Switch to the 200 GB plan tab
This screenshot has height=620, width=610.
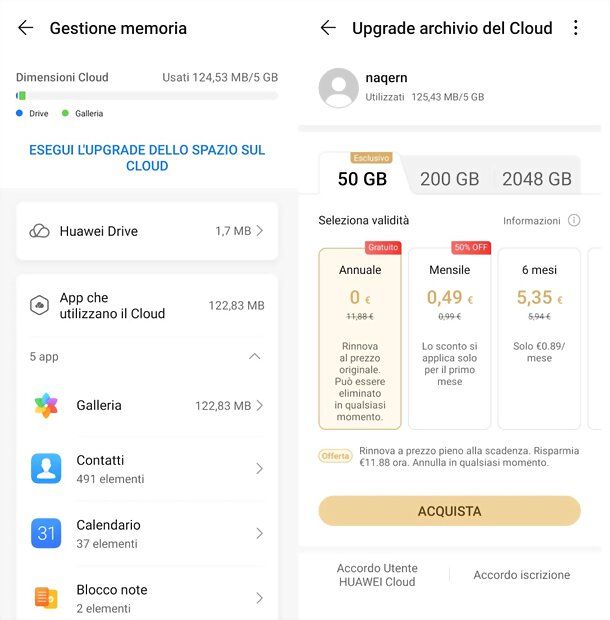pyautogui.click(x=449, y=179)
